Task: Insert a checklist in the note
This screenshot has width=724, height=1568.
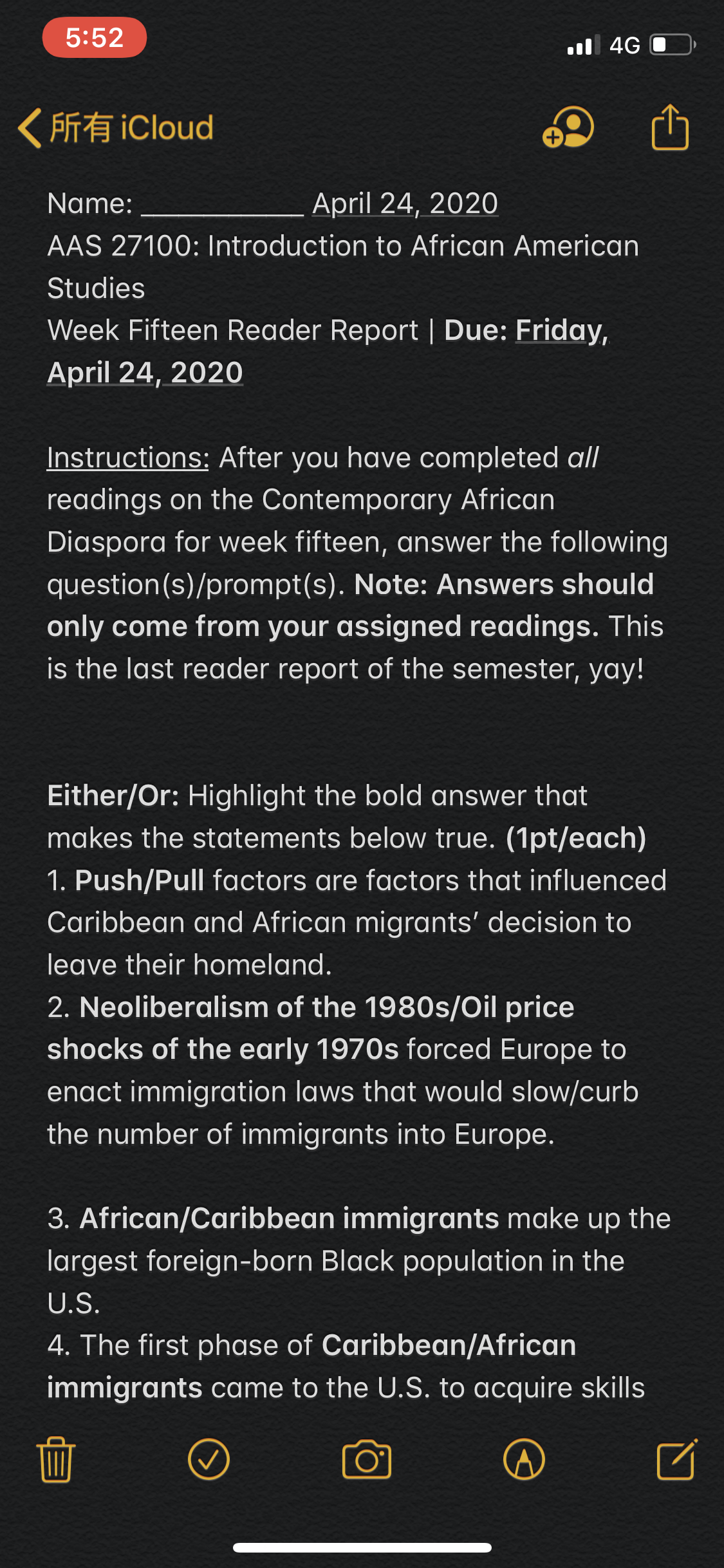Action: coord(209,1460)
